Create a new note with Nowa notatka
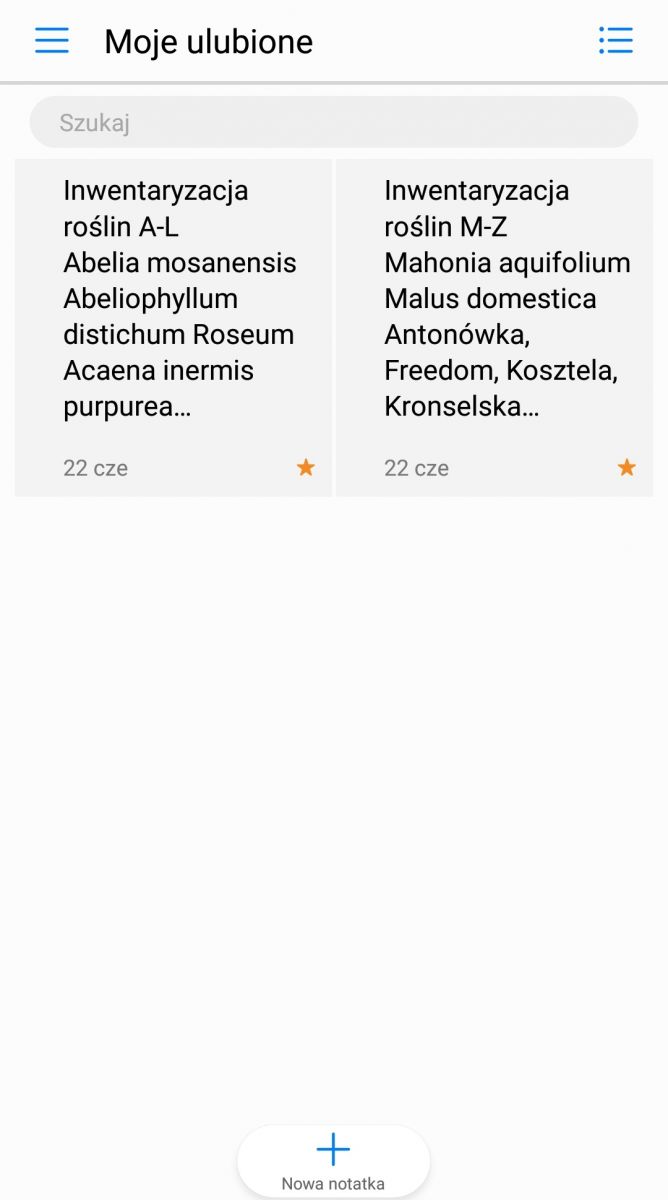Screen dimensions: 668x1200 [333, 1160]
